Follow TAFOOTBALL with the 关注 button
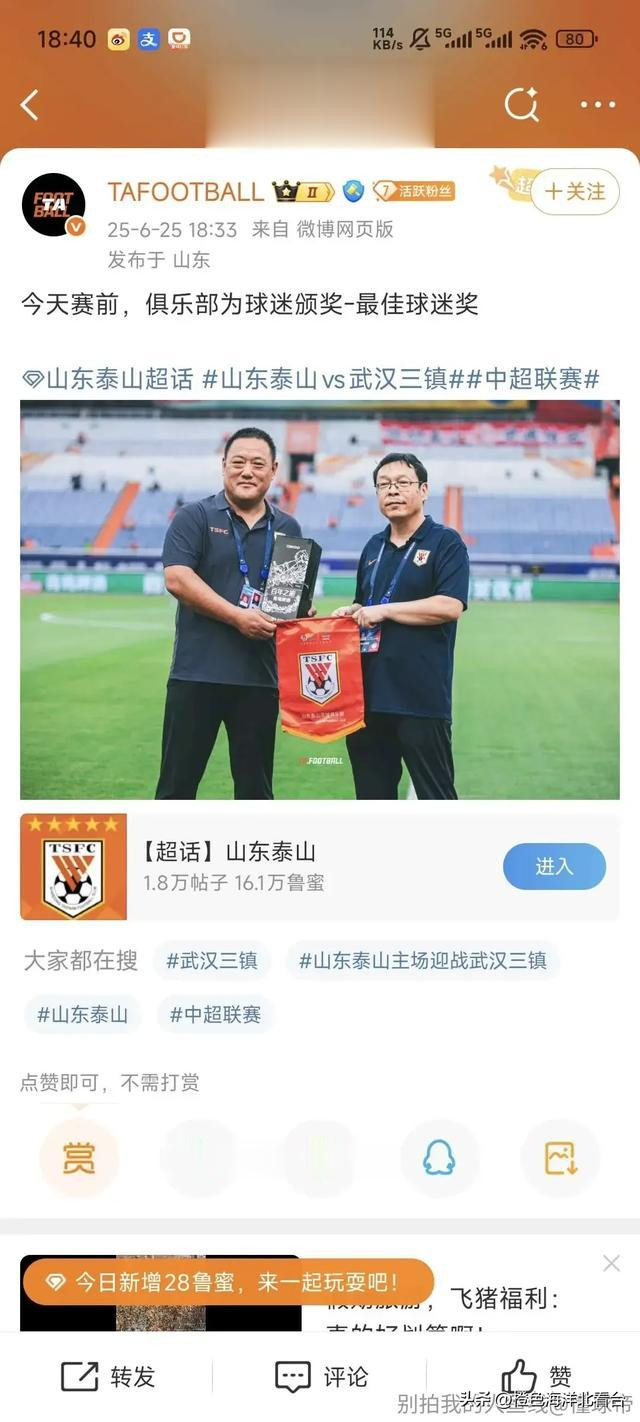 tap(574, 191)
